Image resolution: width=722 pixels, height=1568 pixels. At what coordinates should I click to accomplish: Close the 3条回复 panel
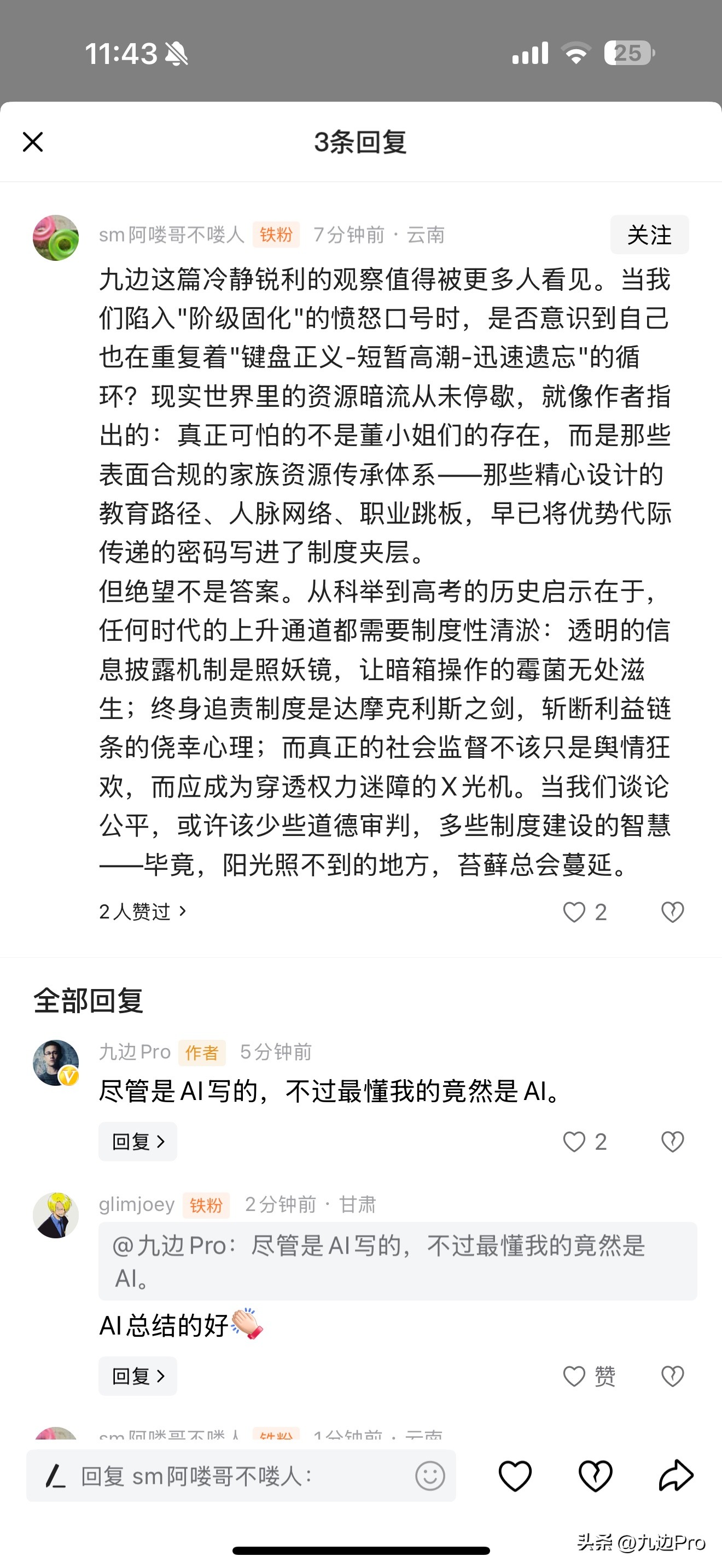[33, 142]
